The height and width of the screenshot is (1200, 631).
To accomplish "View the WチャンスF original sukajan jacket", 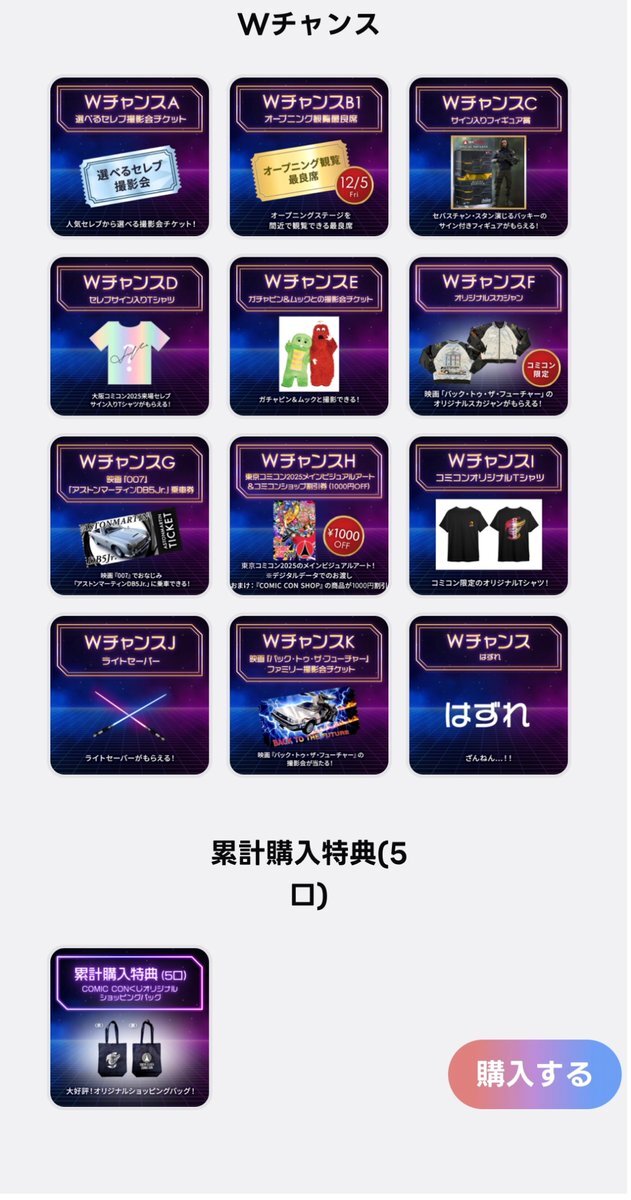I will coord(488,336).
